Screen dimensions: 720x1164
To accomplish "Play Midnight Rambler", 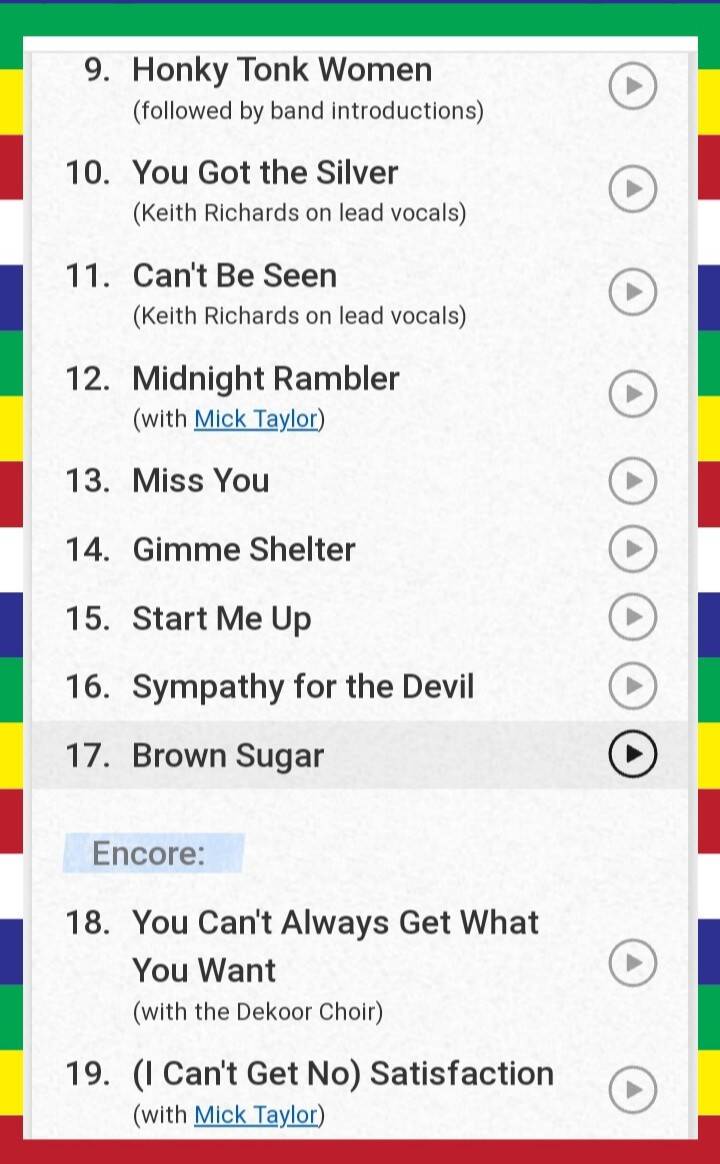I will (633, 394).
